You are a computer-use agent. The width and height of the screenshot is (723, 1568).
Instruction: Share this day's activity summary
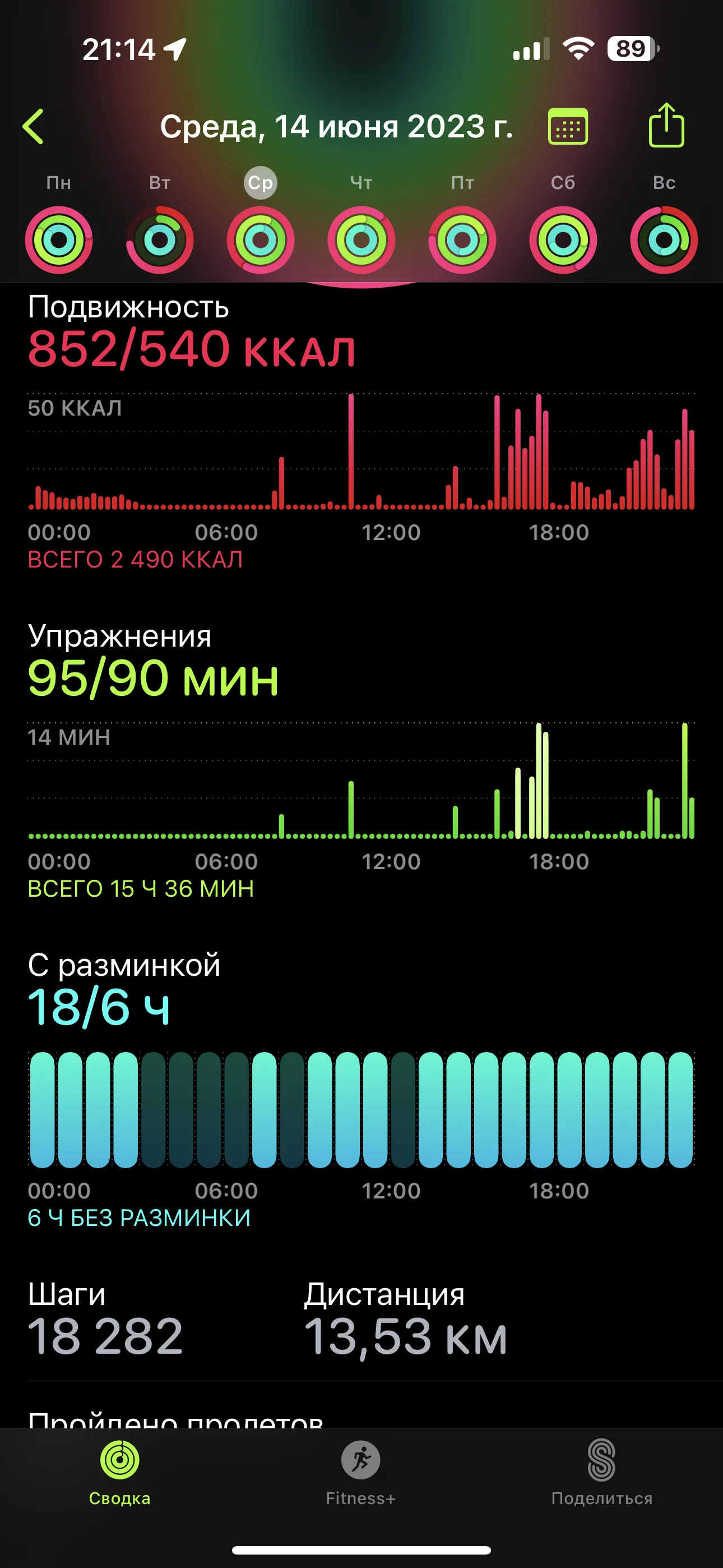666,126
